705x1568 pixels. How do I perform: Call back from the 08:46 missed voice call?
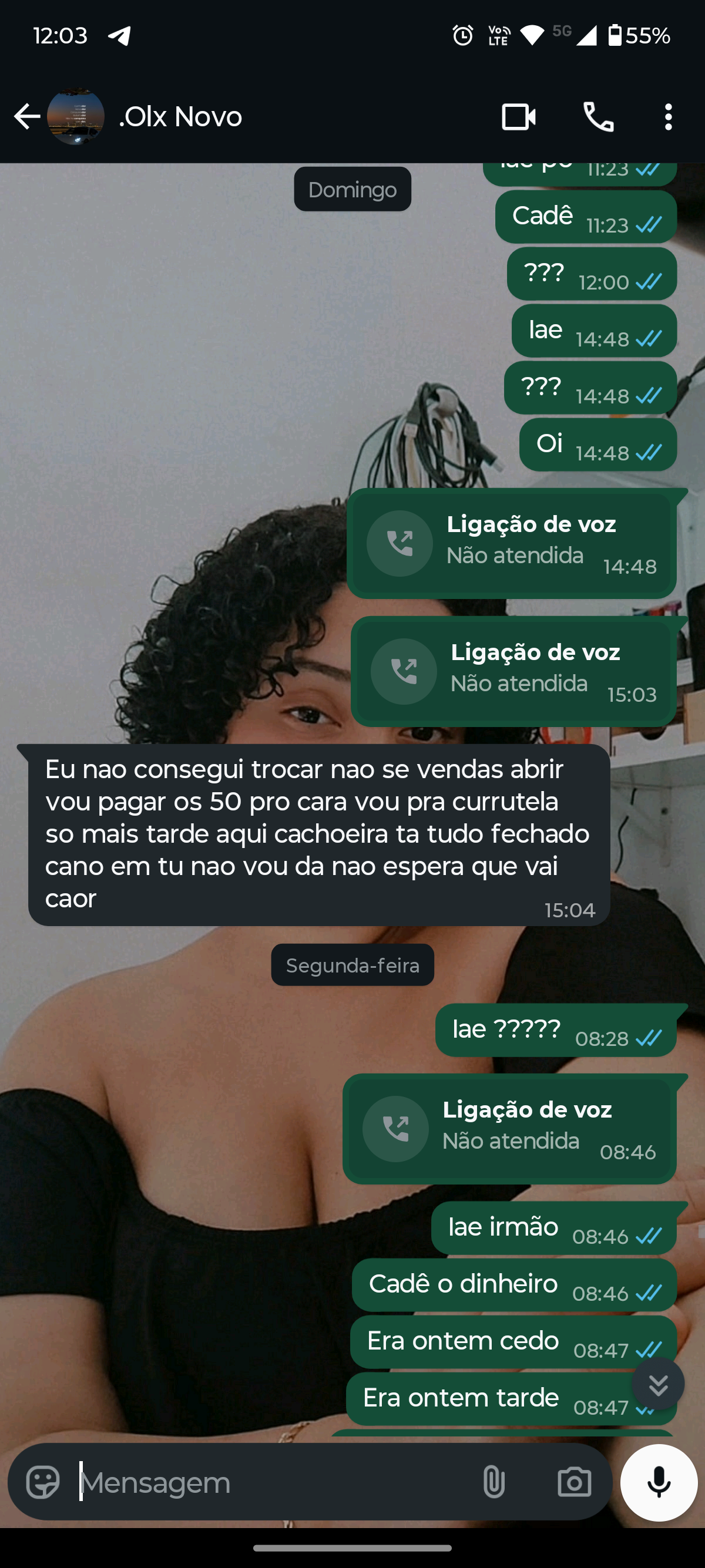[395, 1129]
